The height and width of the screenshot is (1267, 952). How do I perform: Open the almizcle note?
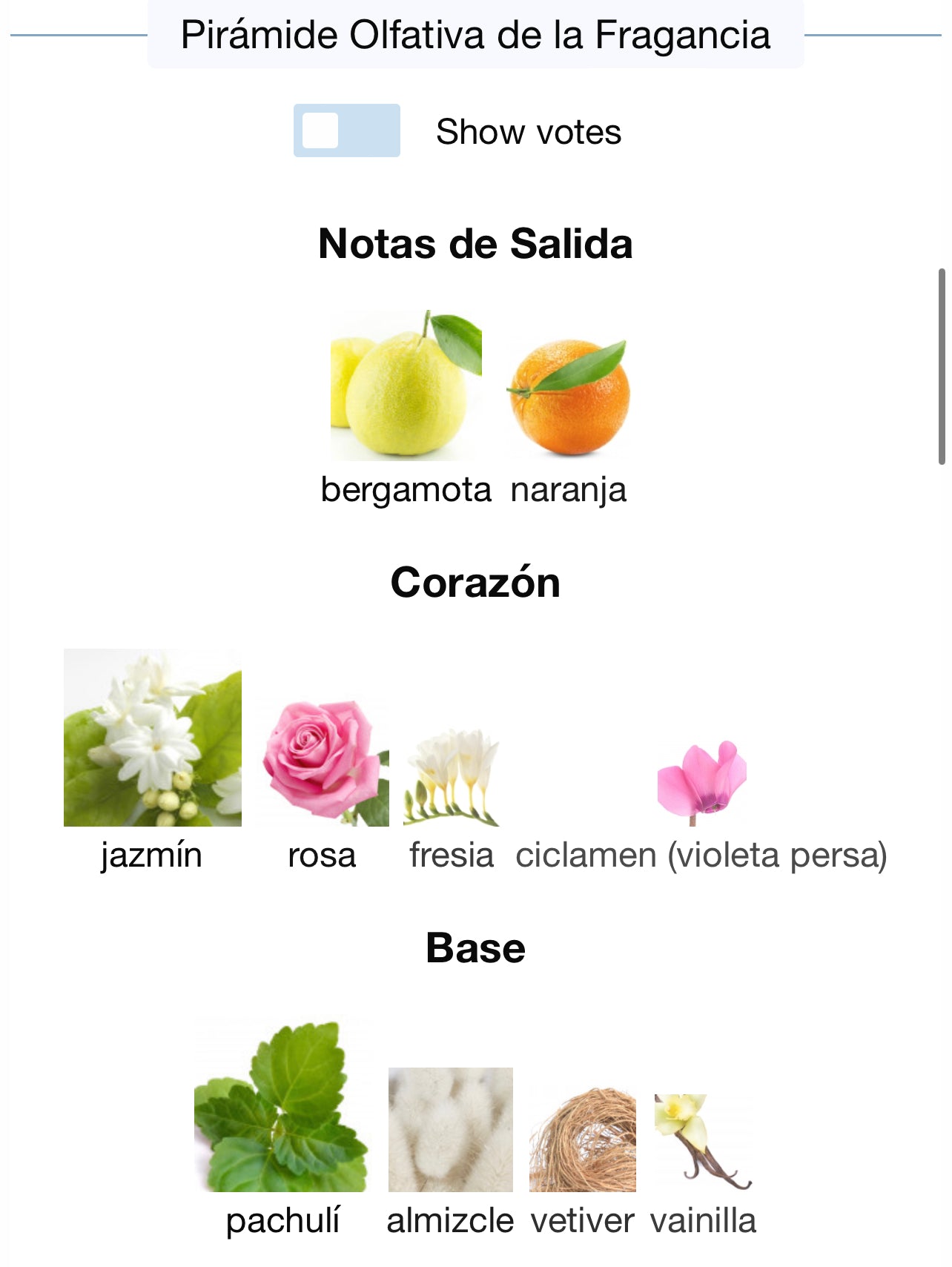450,1129
